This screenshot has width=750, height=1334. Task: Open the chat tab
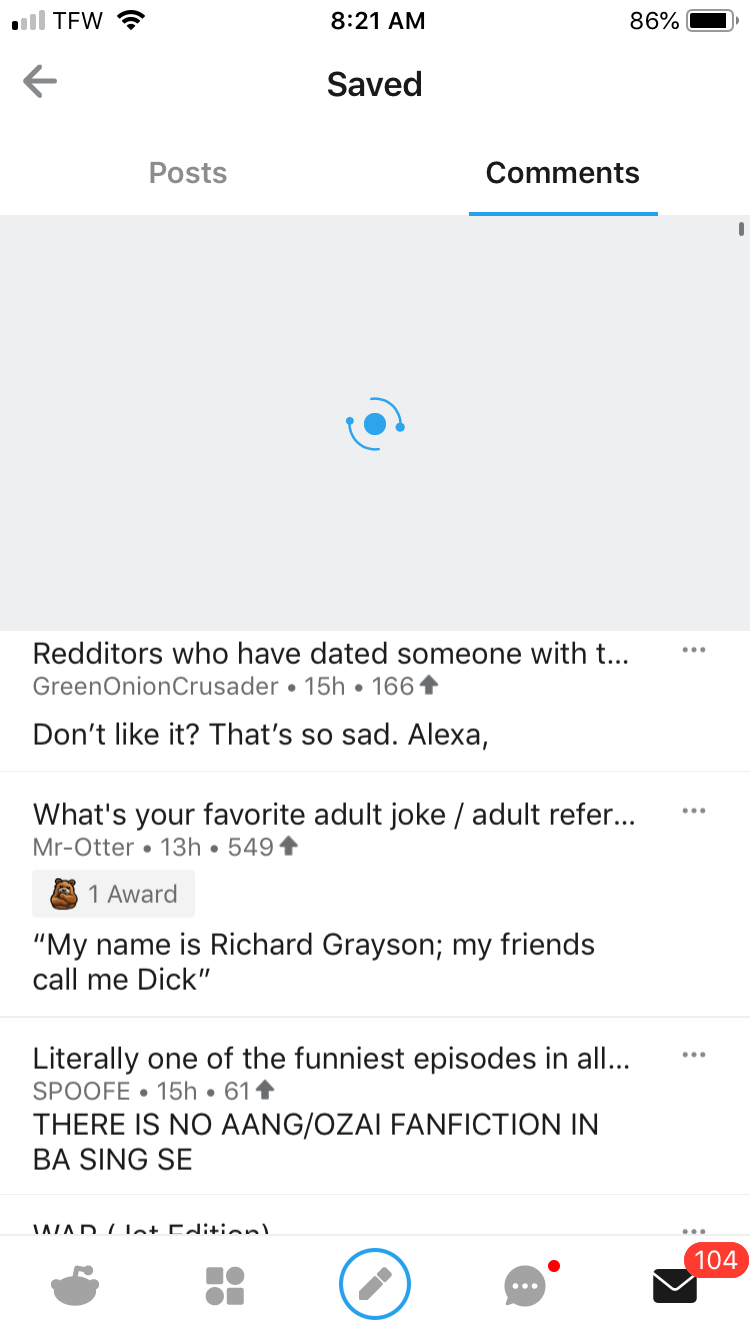[x=527, y=1285]
